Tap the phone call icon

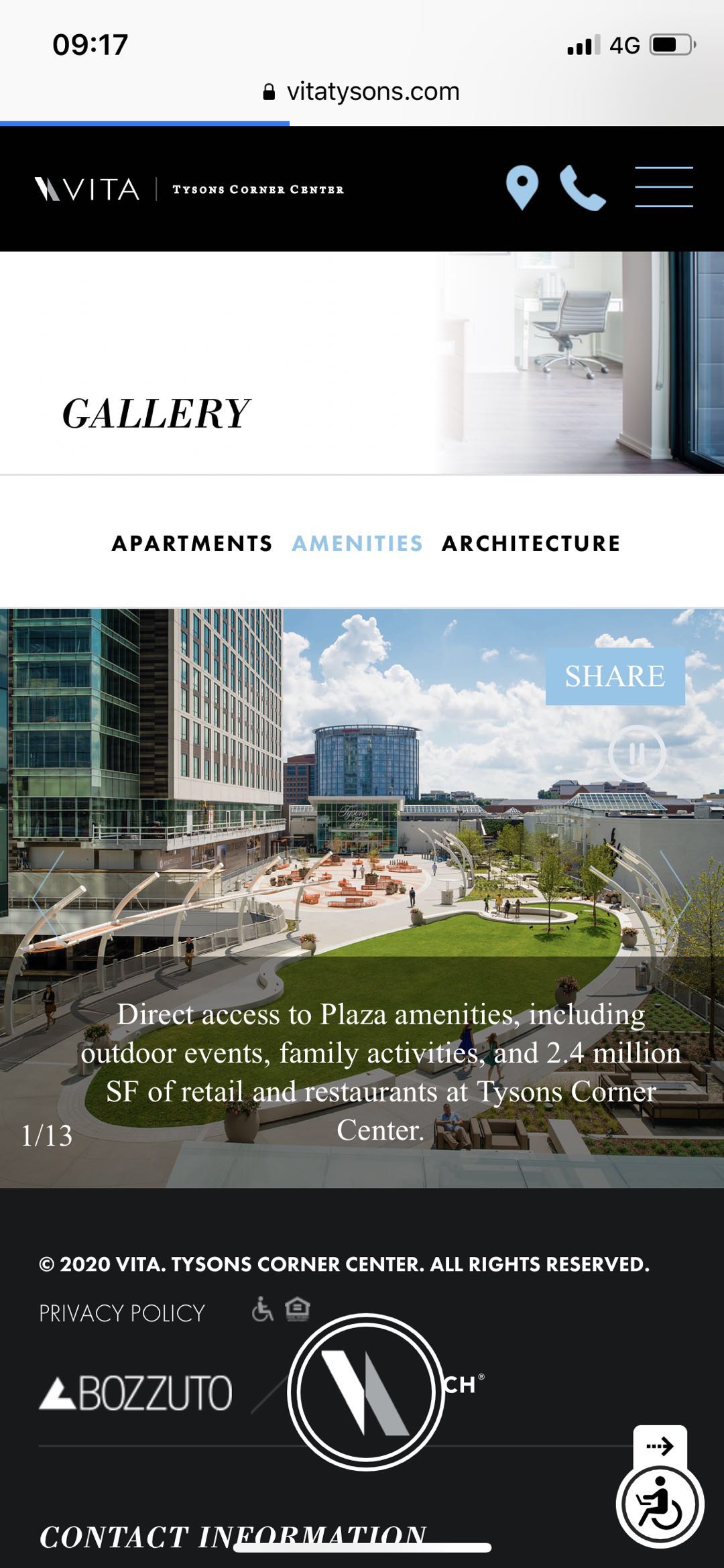point(582,188)
